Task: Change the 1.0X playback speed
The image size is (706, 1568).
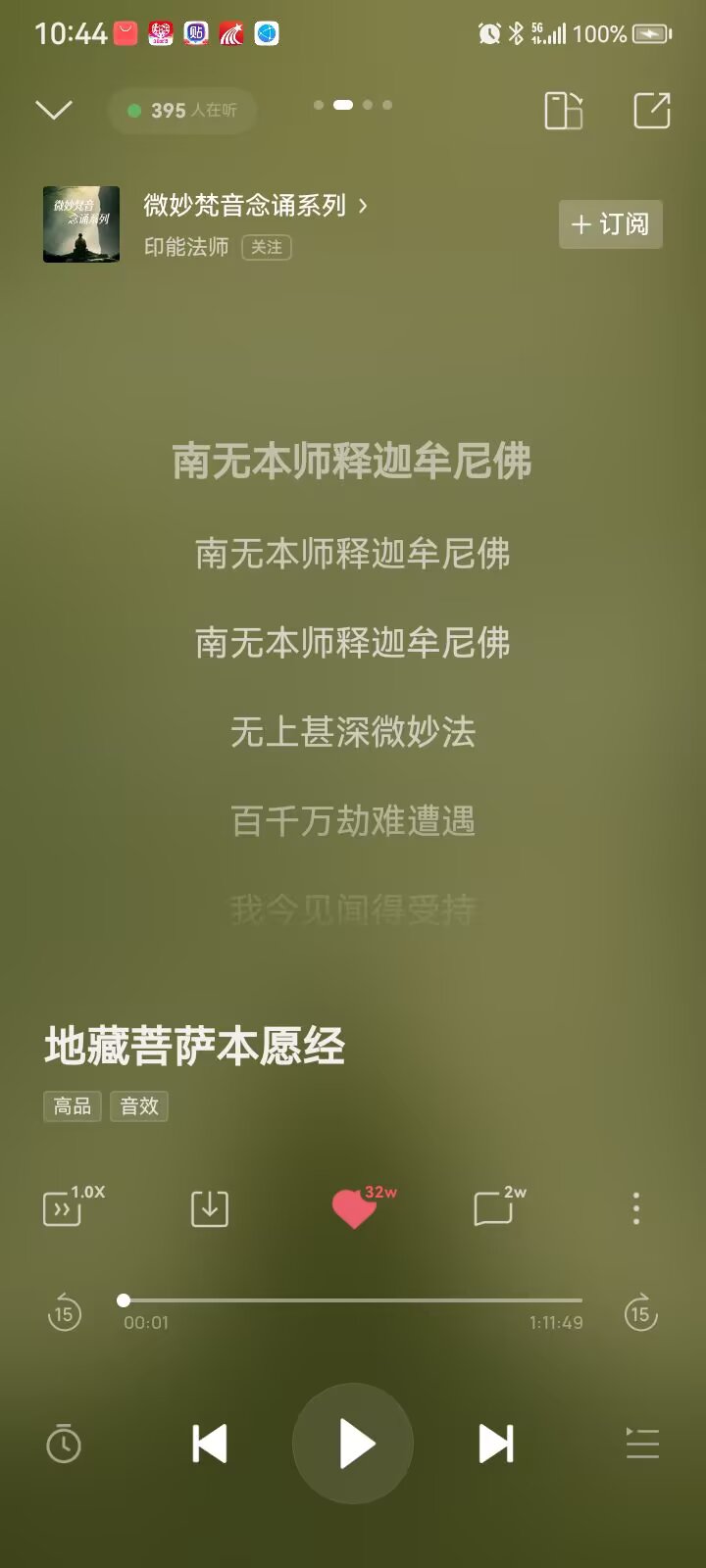Action: click(x=69, y=1207)
